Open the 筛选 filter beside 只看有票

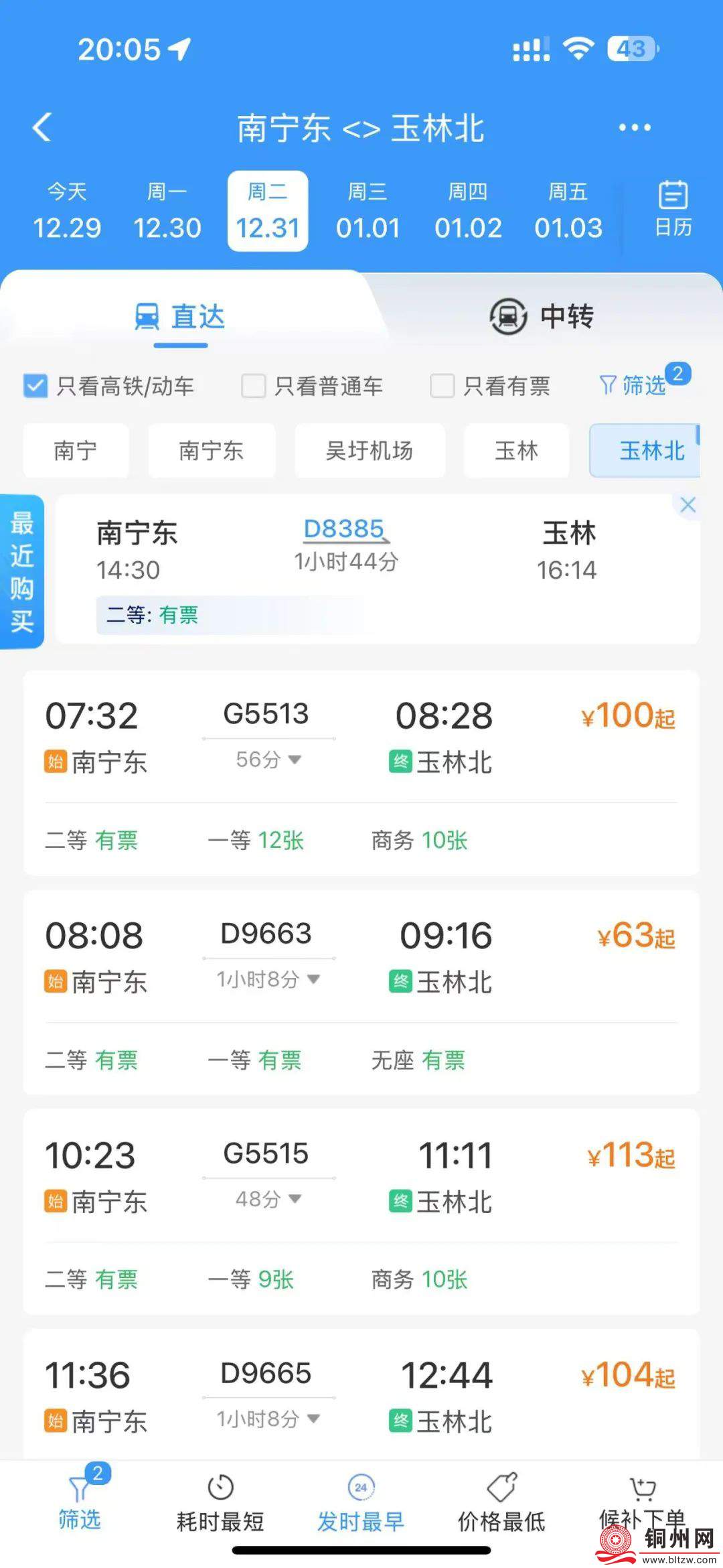pos(633,385)
